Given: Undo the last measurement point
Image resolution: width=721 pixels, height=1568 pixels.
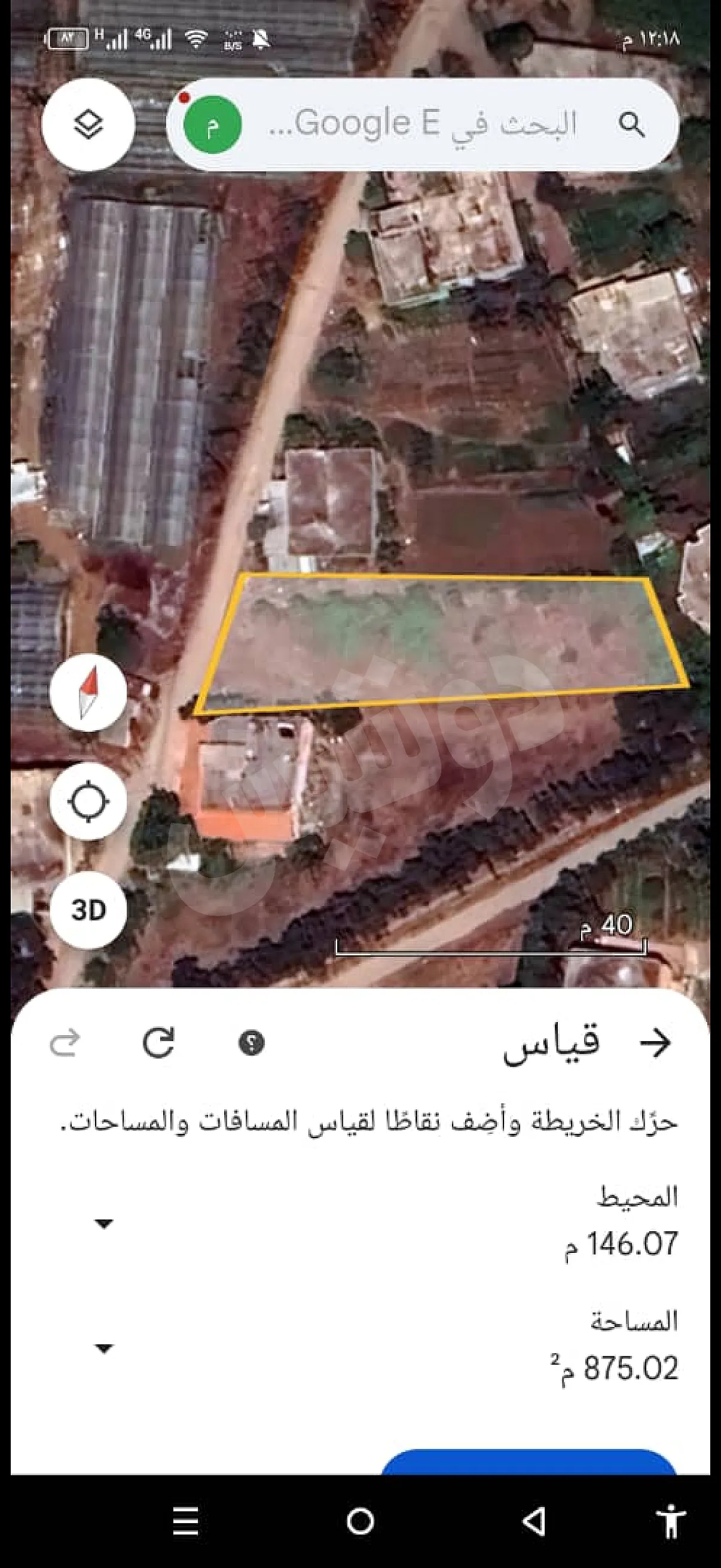Looking at the screenshot, I should [x=65, y=1043].
